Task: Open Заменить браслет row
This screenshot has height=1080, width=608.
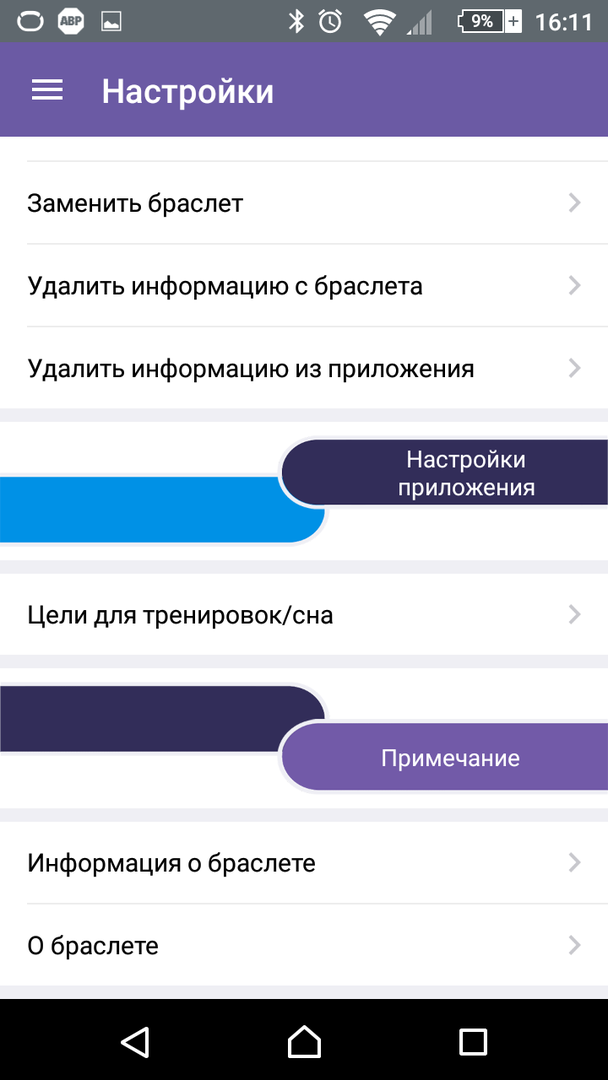Action: pyautogui.click(x=303, y=203)
